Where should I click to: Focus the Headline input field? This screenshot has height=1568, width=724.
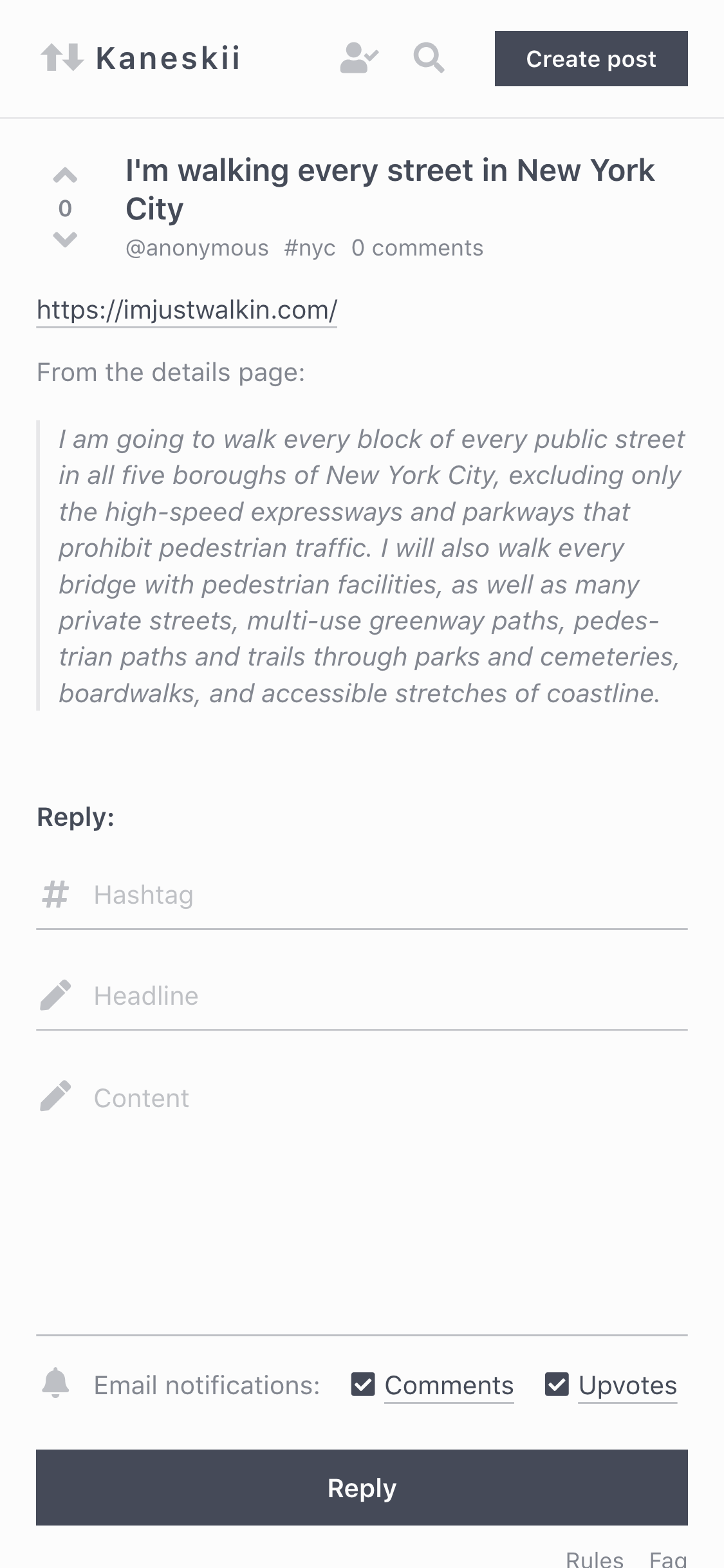click(362, 996)
